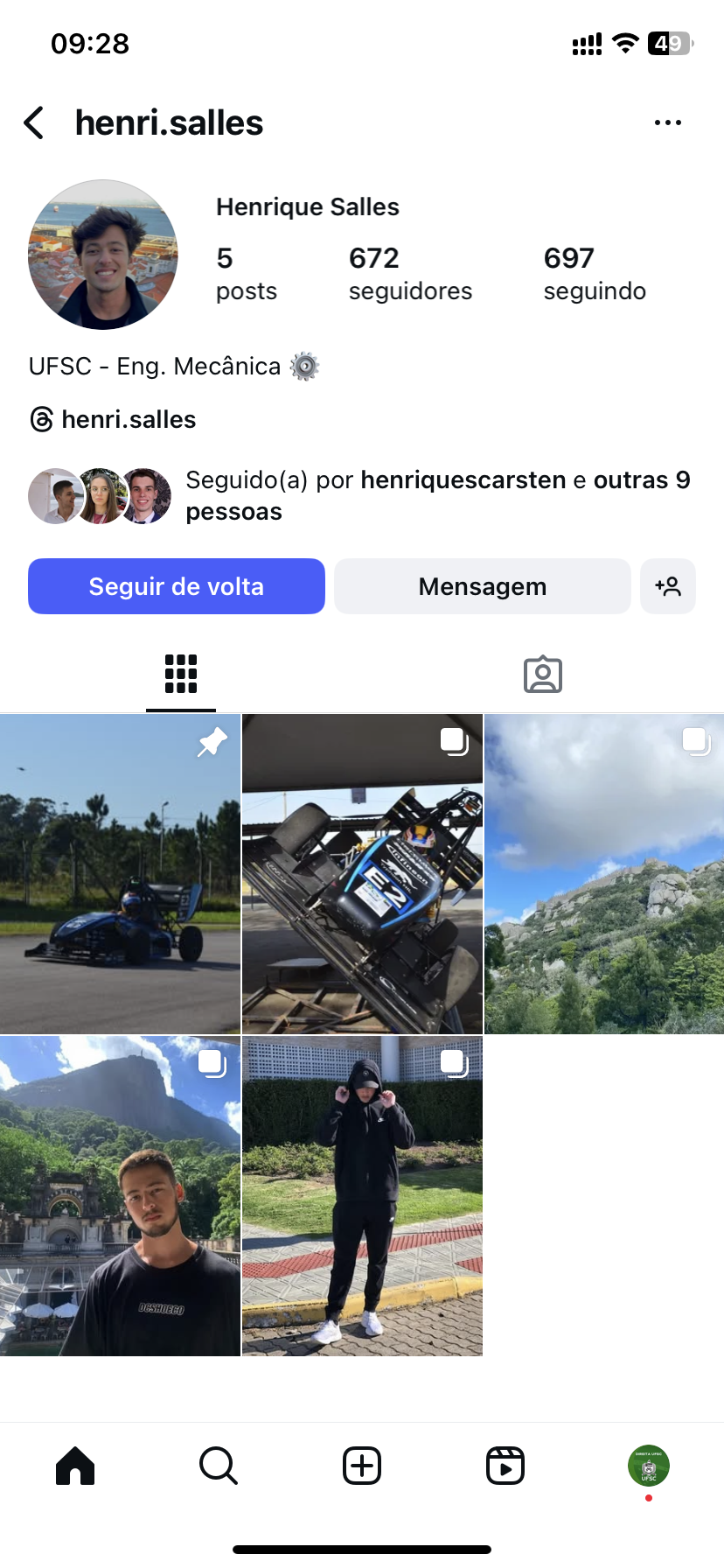The width and height of the screenshot is (724, 1568).
Task: Open the post with the mountain selfie
Action: [x=120, y=1196]
